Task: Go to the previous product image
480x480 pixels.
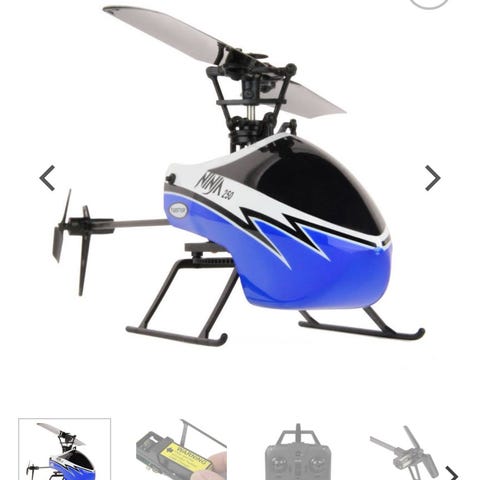Action: 47,178
